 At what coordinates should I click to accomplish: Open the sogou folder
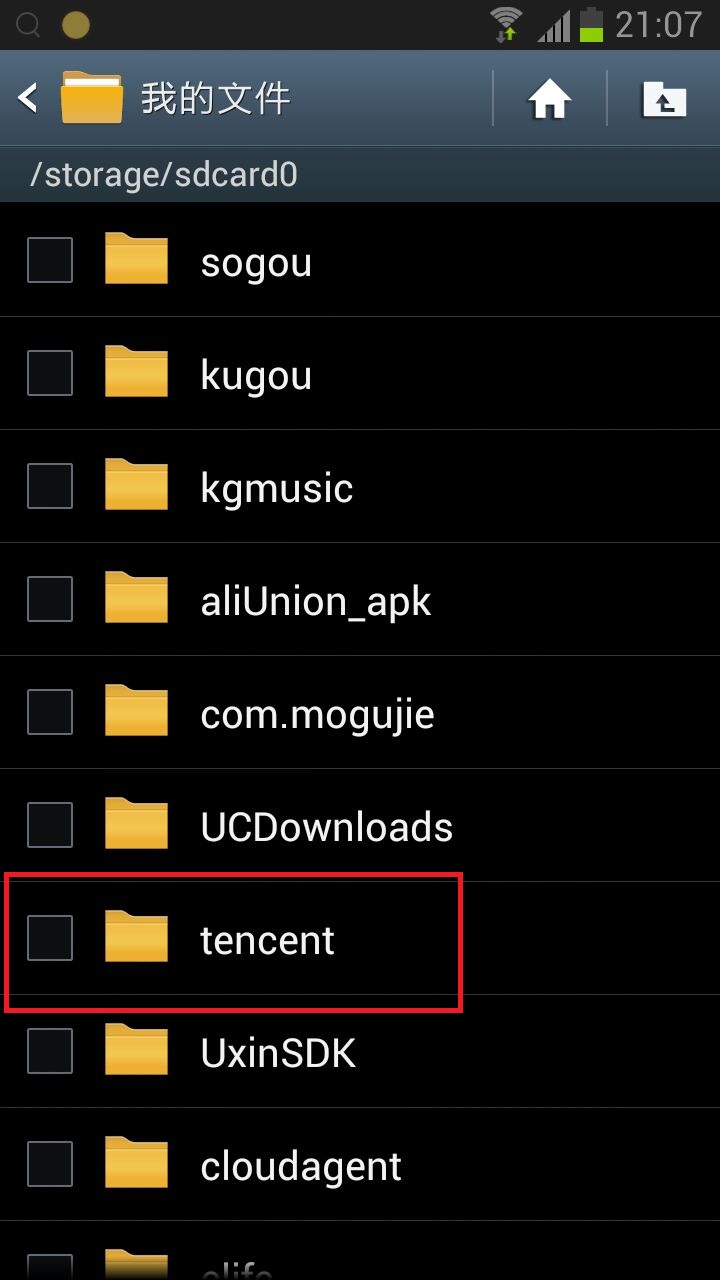(360, 261)
